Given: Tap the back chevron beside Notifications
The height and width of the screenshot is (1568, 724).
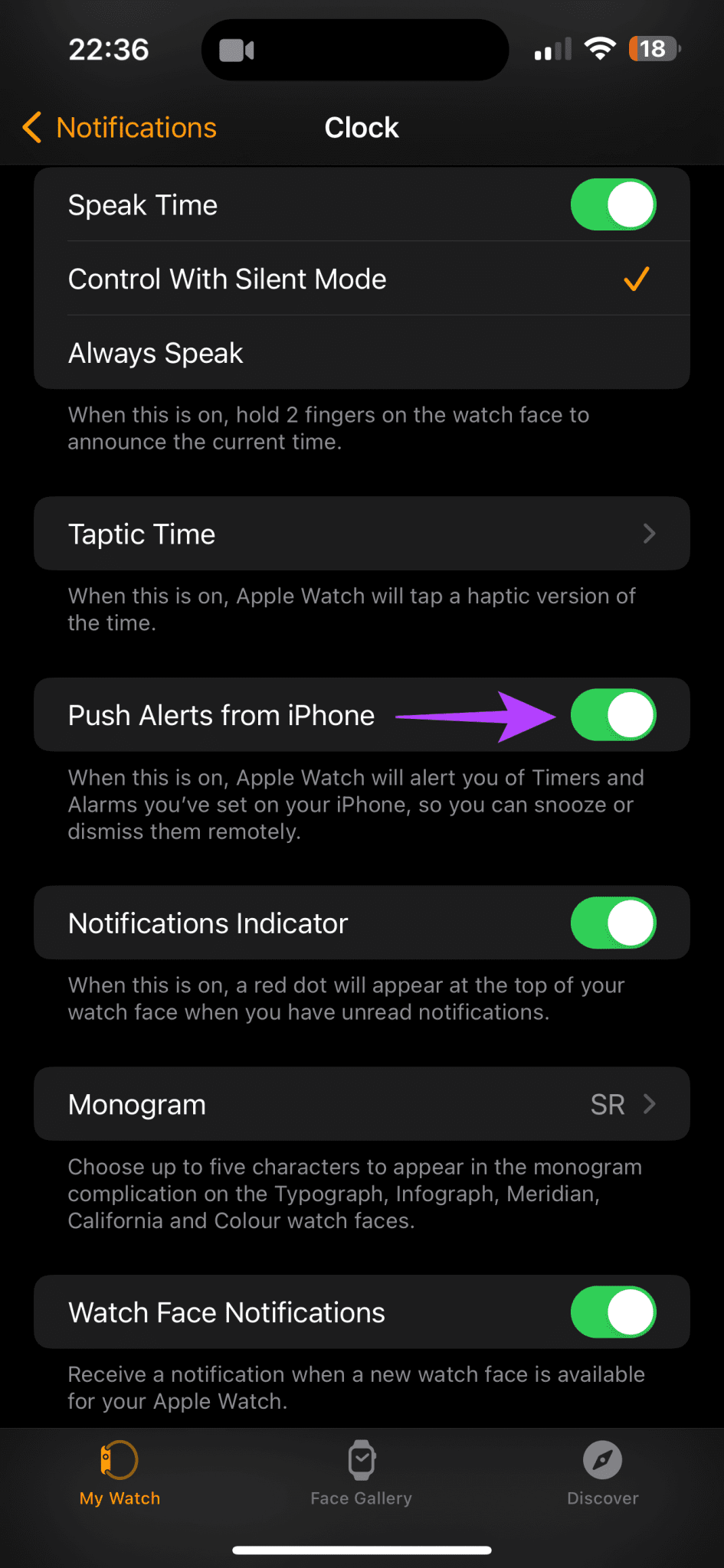Looking at the screenshot, I should point(31,128).
